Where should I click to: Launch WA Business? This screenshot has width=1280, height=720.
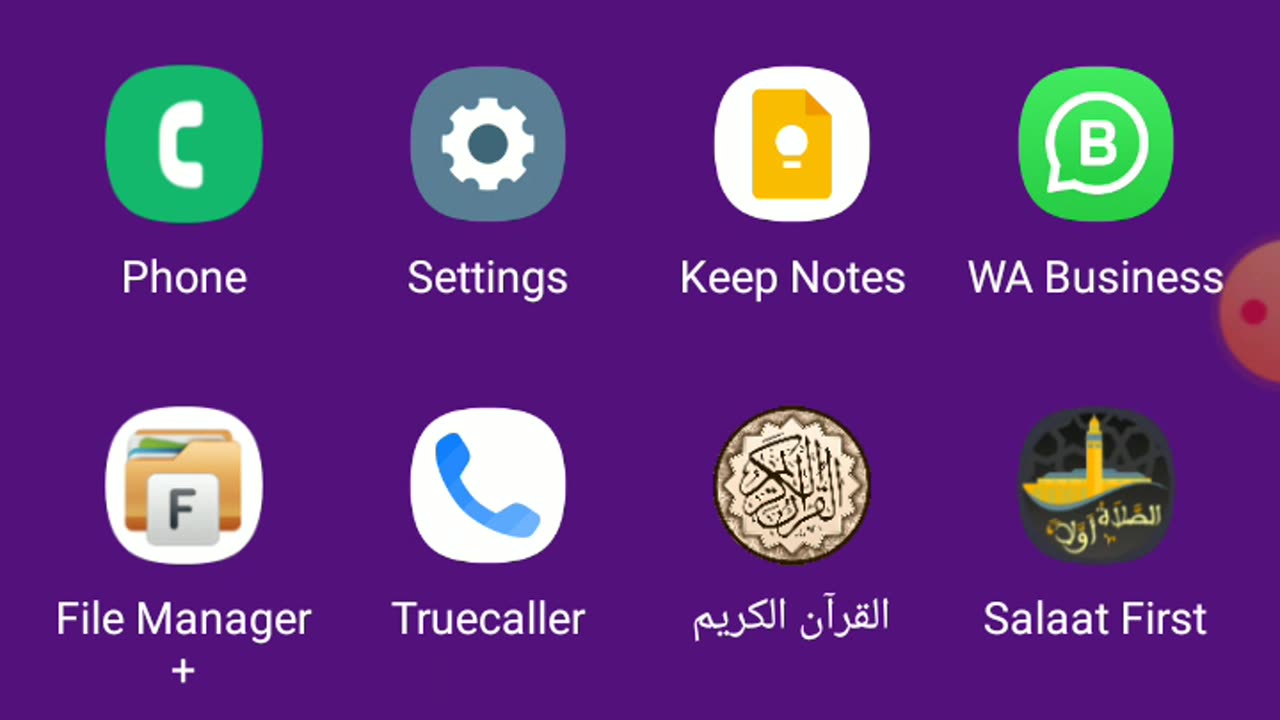tap(1096, 145)
